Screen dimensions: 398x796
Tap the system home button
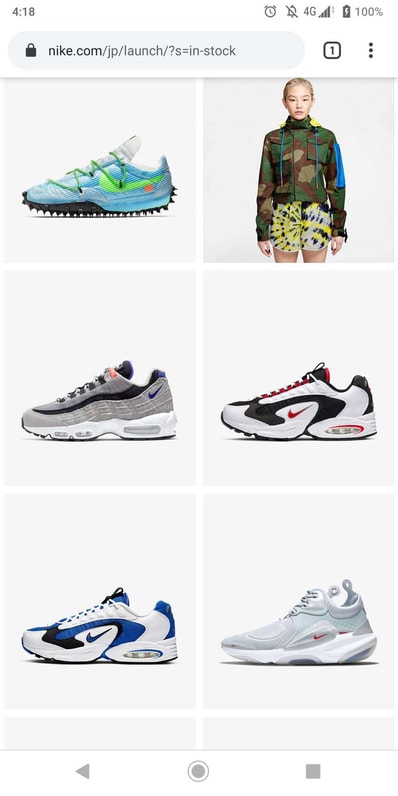point(198,772)
